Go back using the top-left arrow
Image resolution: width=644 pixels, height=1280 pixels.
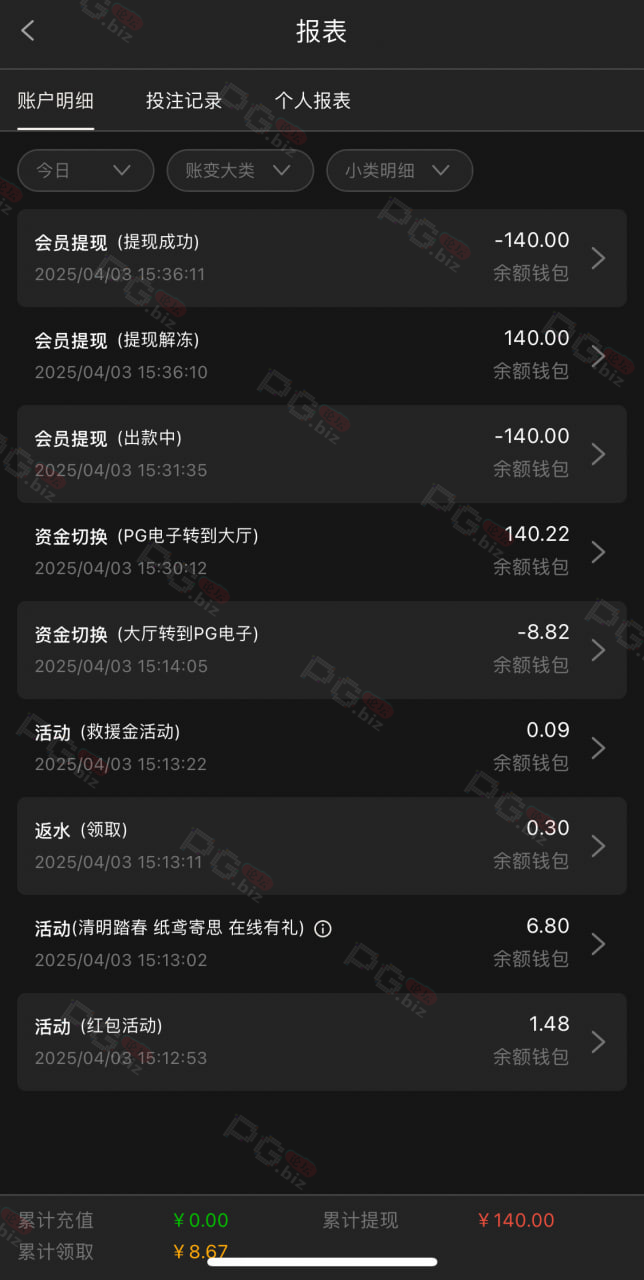pos(28,31)
